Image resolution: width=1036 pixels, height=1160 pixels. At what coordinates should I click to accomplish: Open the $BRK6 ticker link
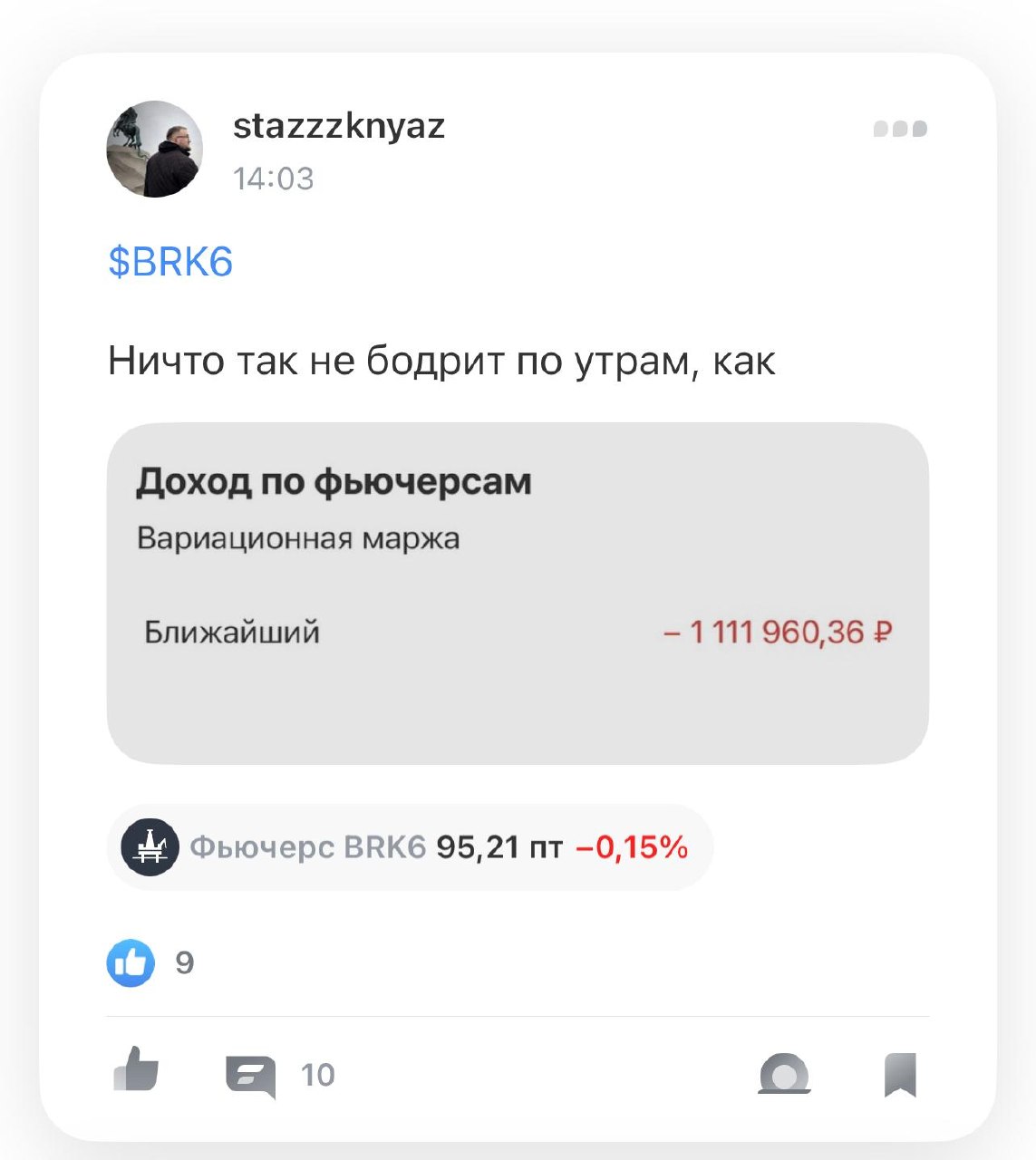[x=170, y=262]
